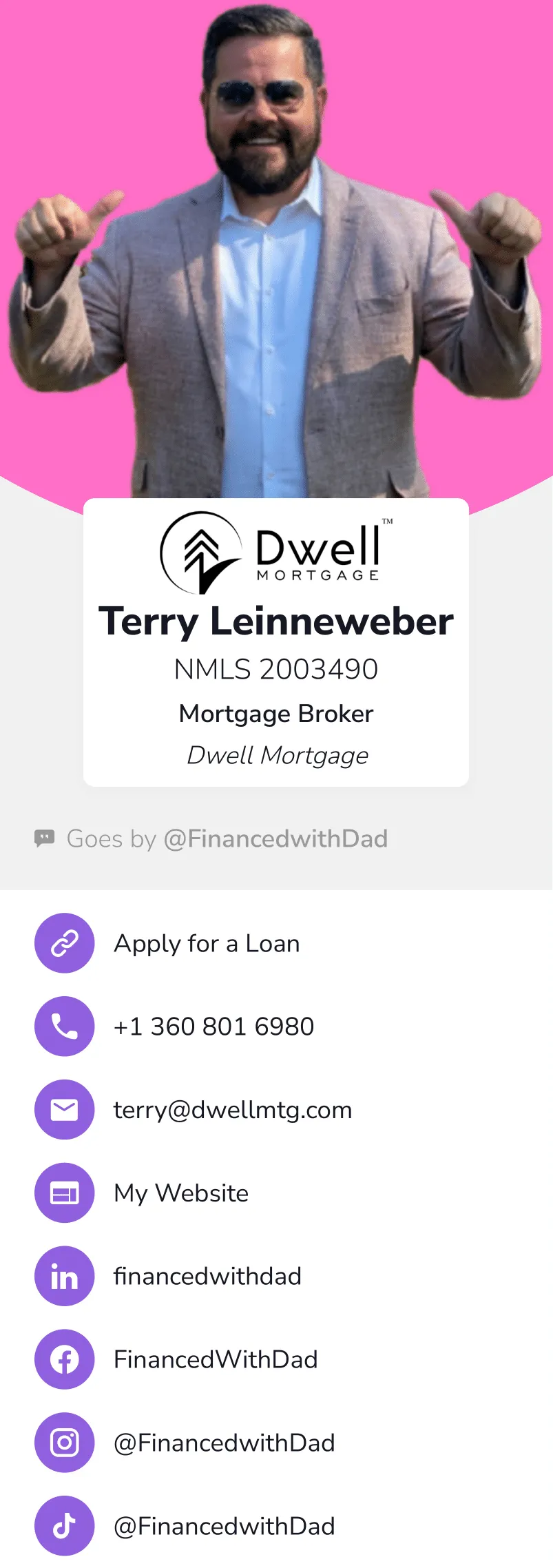This screenshot has height=1568, width=553.
Task: Call +1 360 801 6980
Action: coord(213,1027)
